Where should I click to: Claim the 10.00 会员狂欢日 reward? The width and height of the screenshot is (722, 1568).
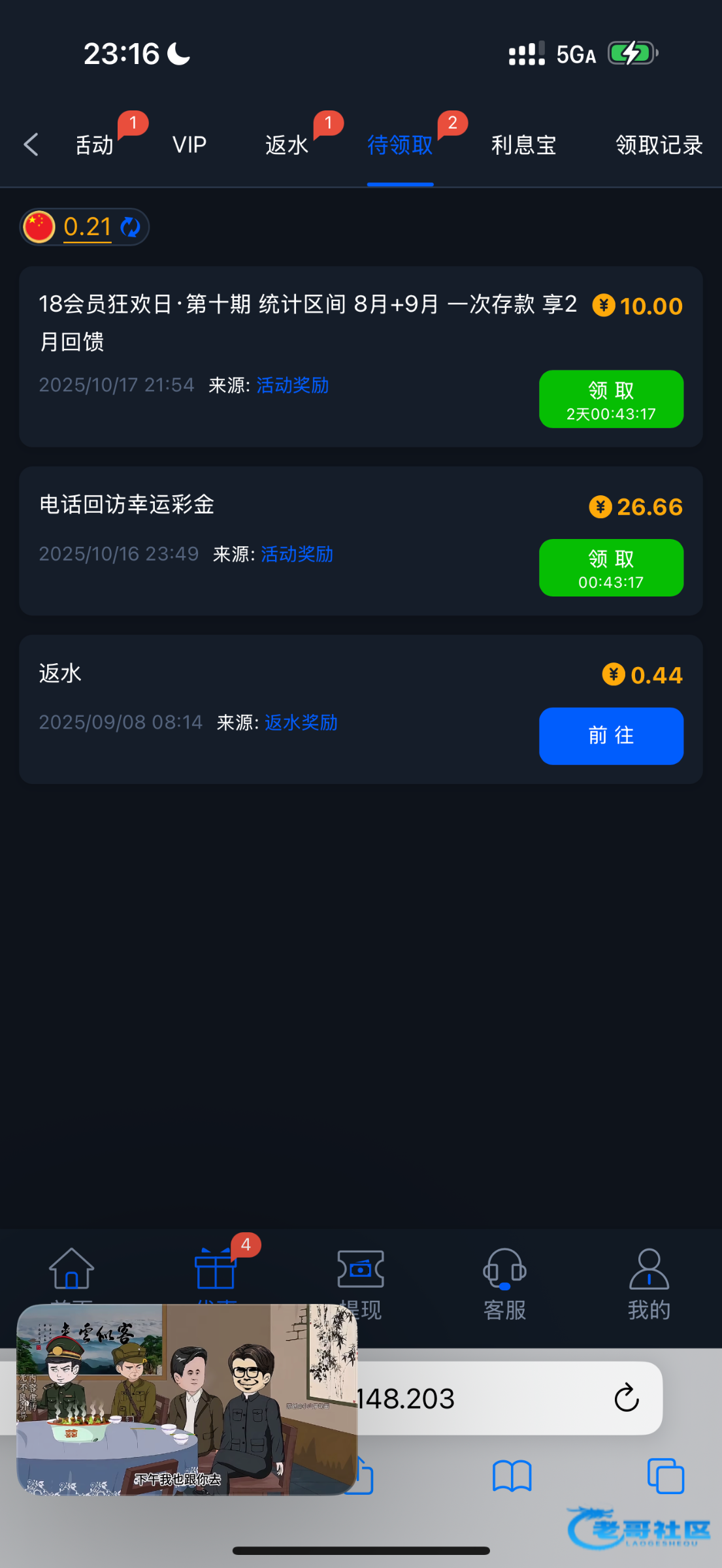click(611, 399)
